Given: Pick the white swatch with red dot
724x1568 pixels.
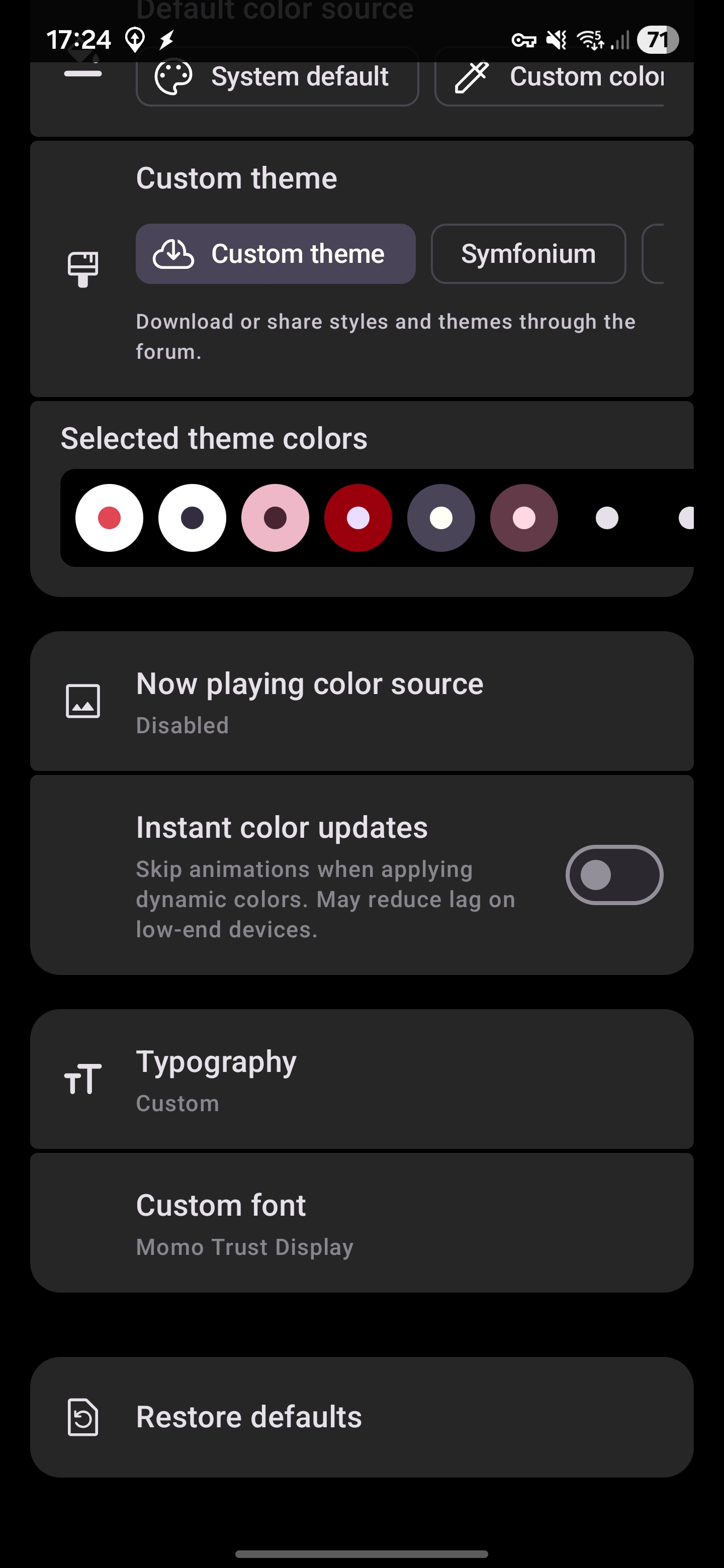Looking at the screenshot, I should tap(110, 518).
